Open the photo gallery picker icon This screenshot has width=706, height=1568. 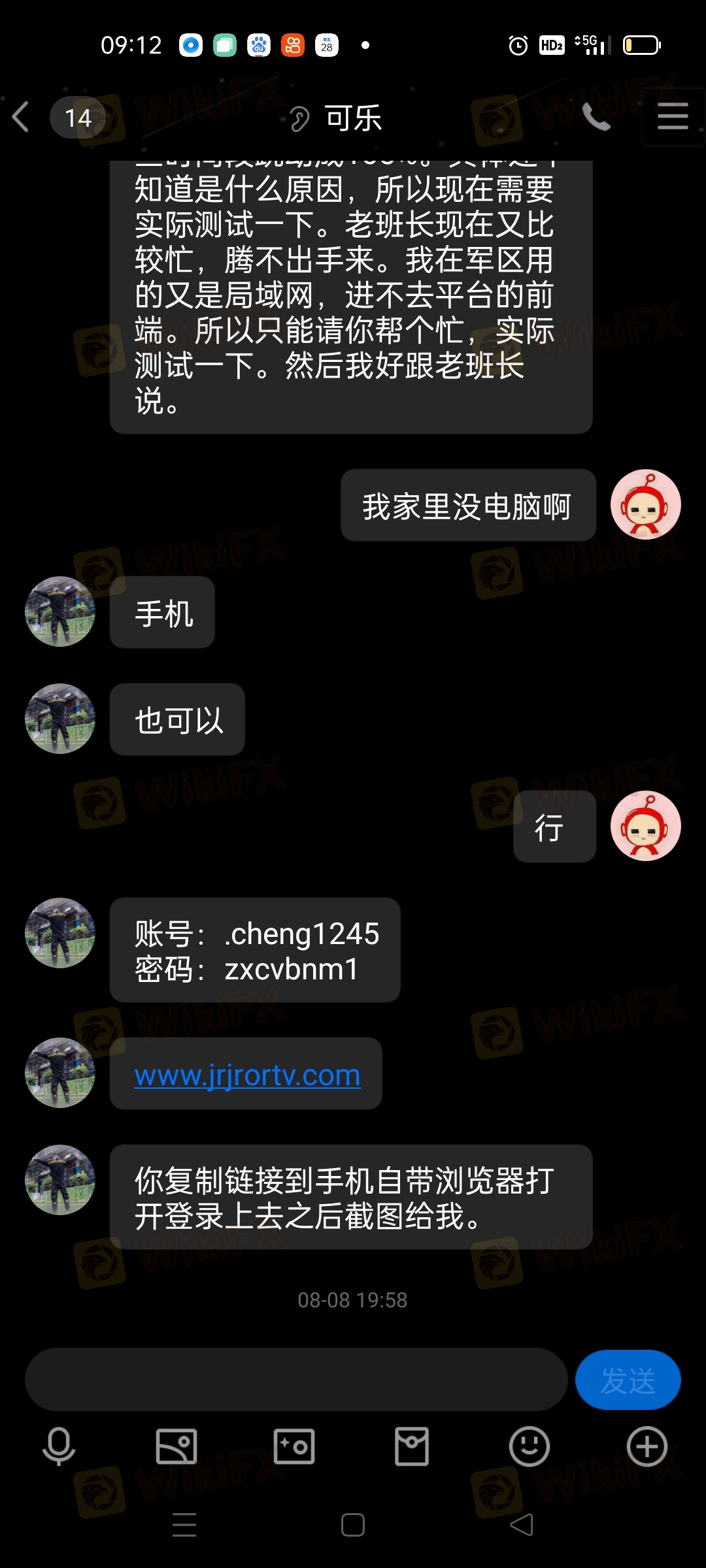[176, 1446]
